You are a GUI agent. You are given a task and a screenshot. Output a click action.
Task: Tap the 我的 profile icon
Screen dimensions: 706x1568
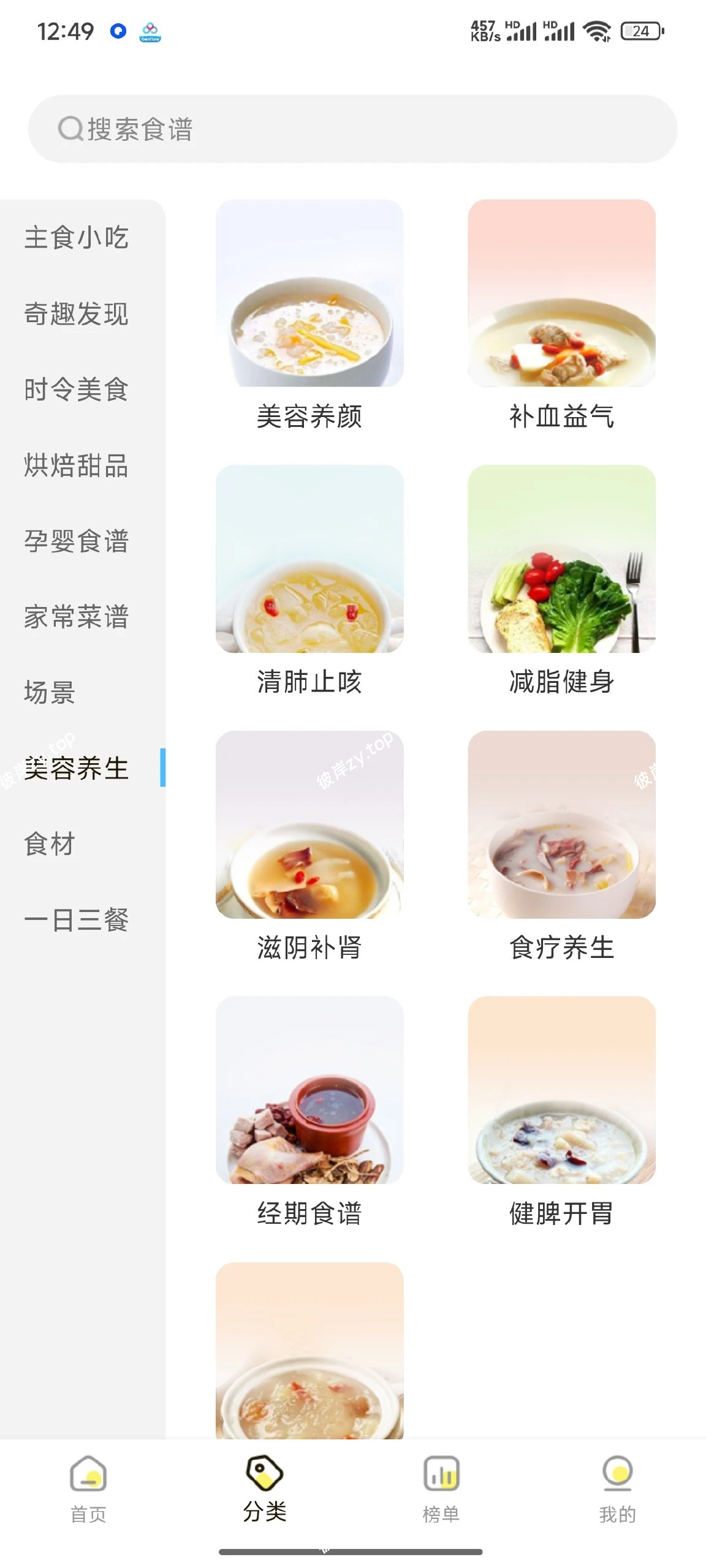click(x=619, y=1473)
